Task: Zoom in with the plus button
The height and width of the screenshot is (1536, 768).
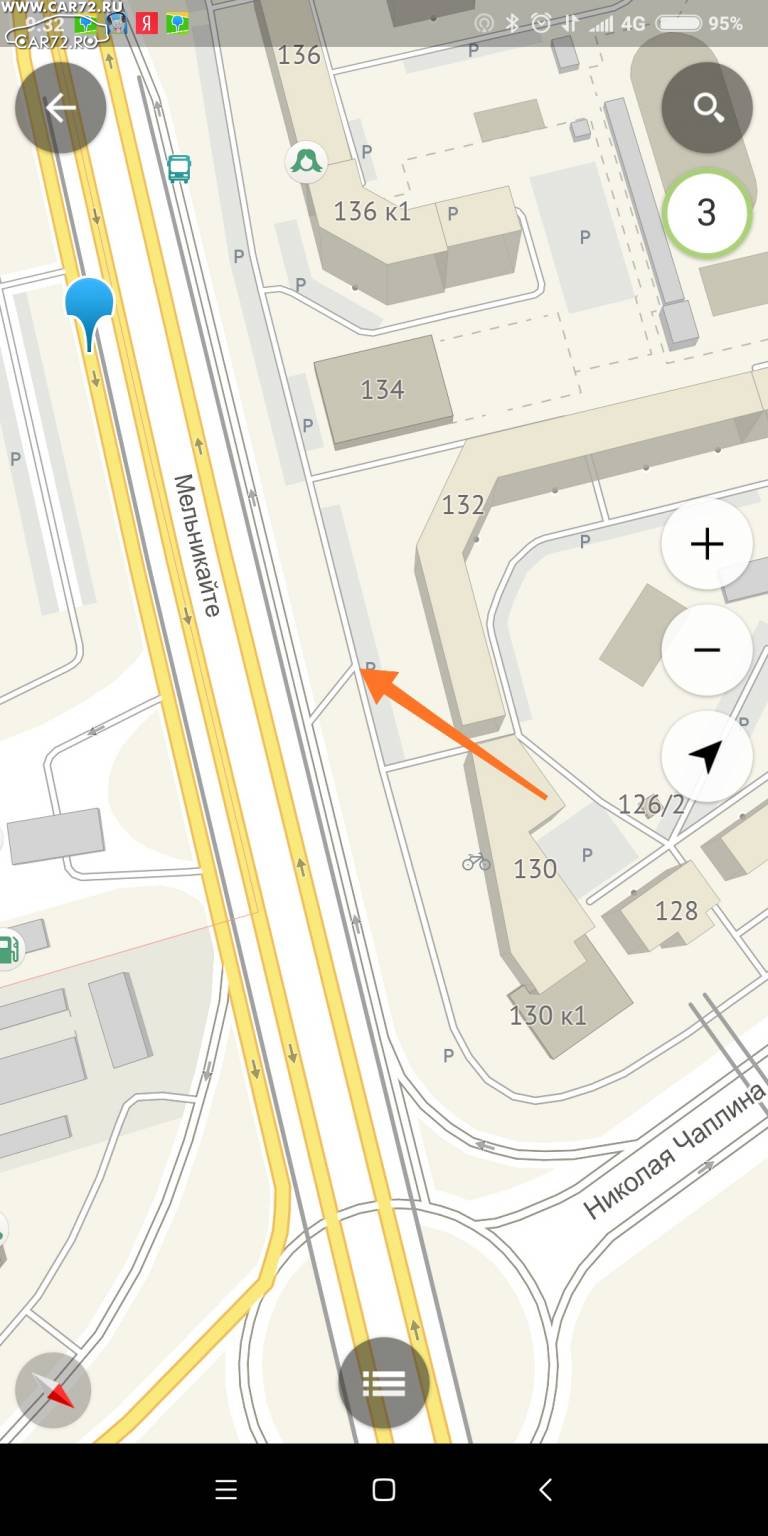Action: pyautogui.click(x=707, y=544)
